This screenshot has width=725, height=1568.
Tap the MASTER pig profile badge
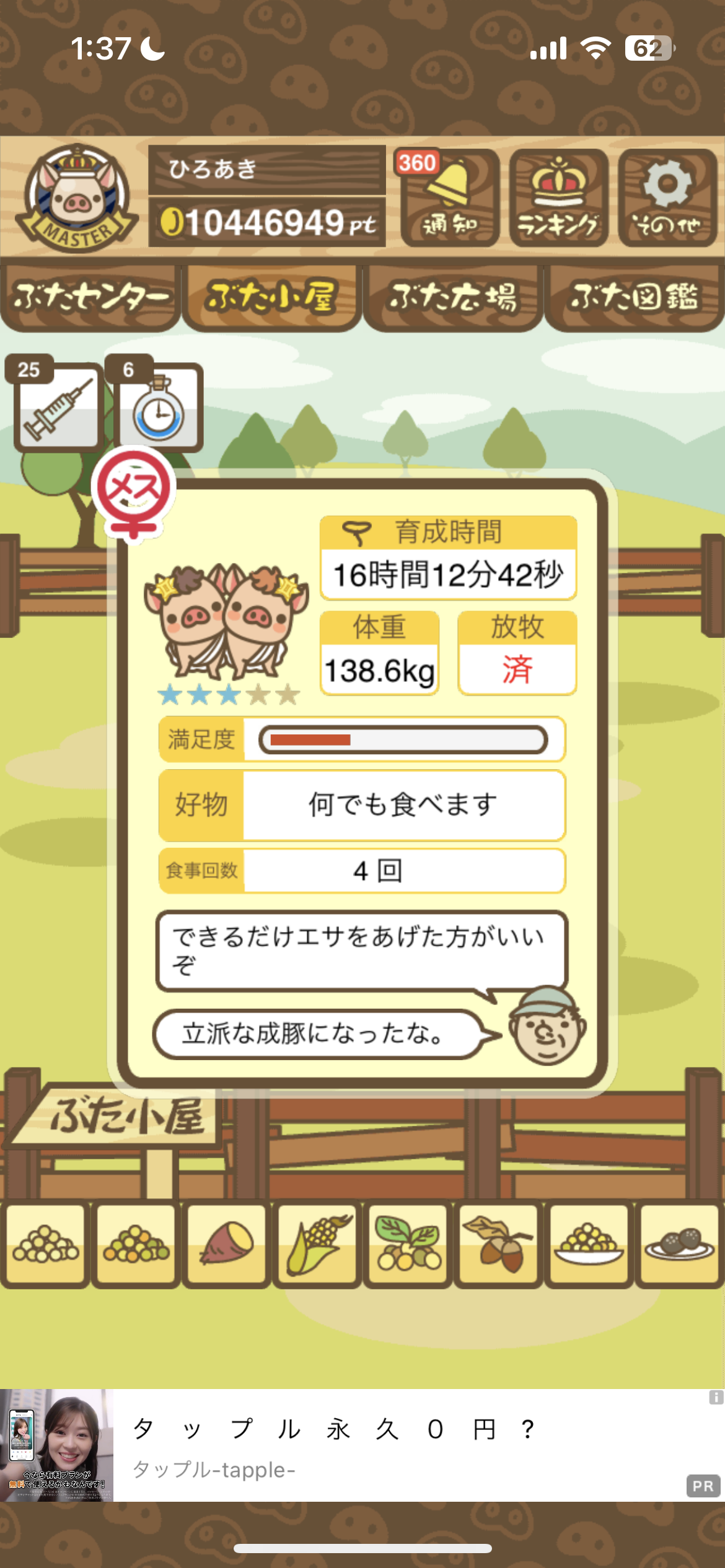(x=77, y=198)
